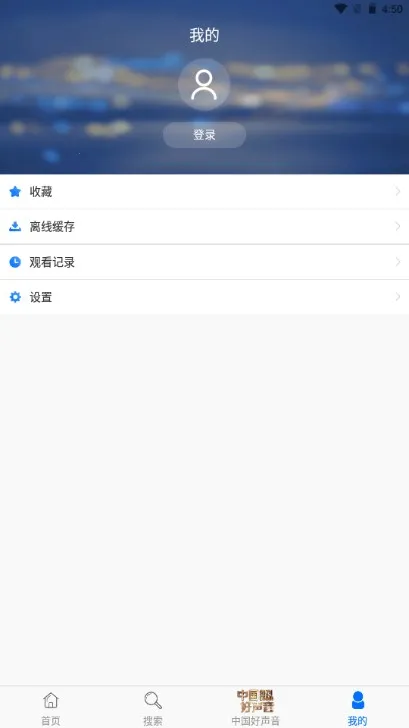The width and height of the screenshot is (409, 728).
Task: Open 离线缓存 offline cache
Action: point(204,227)
